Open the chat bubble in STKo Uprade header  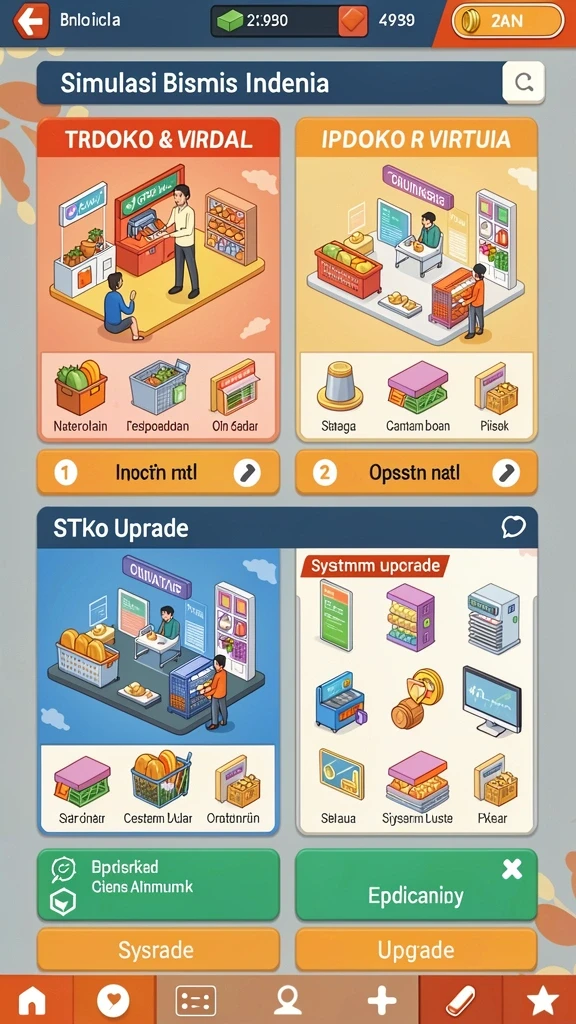click(x=513, y=527)
